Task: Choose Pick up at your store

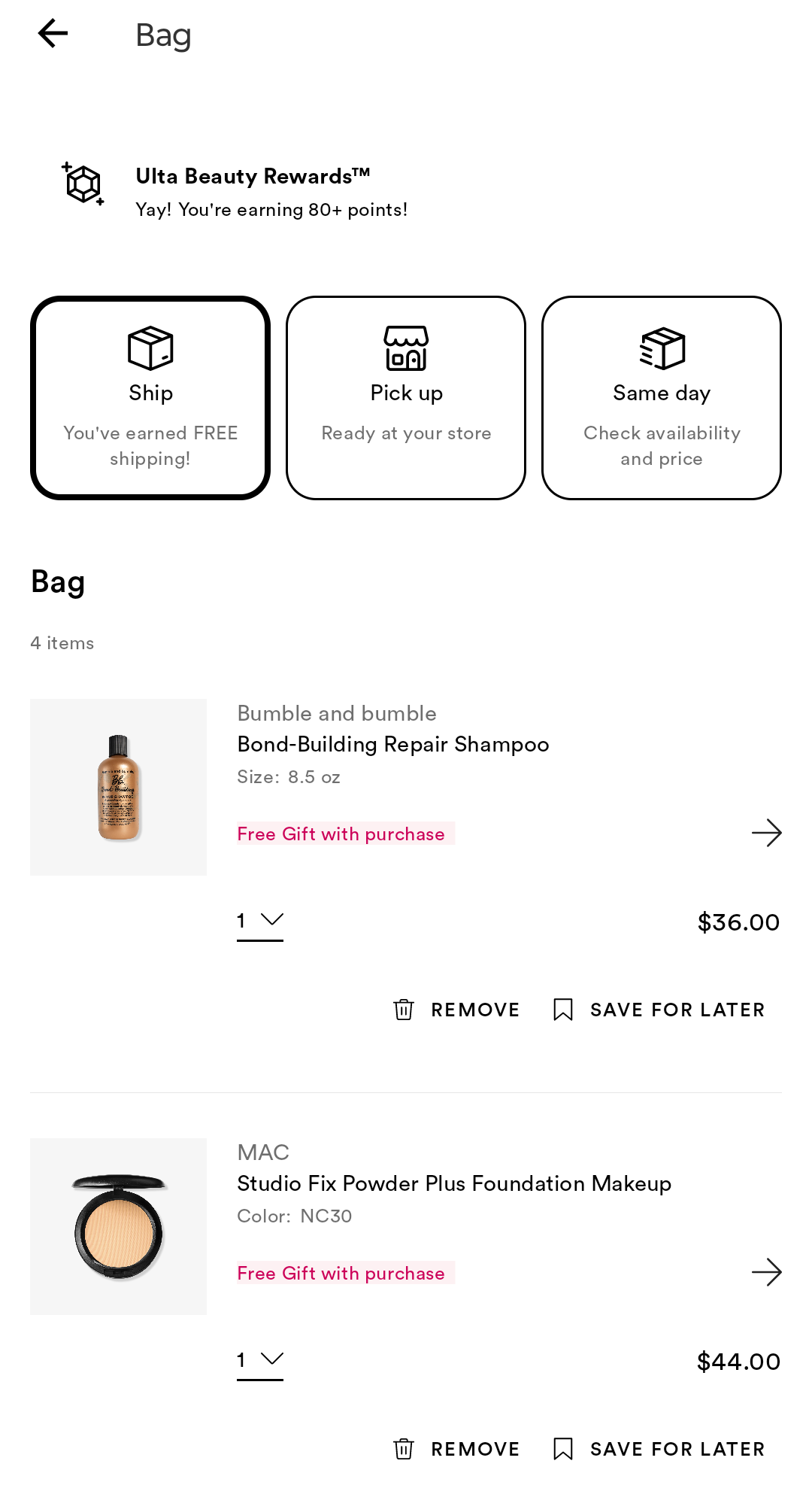Action: click(406, 397)
